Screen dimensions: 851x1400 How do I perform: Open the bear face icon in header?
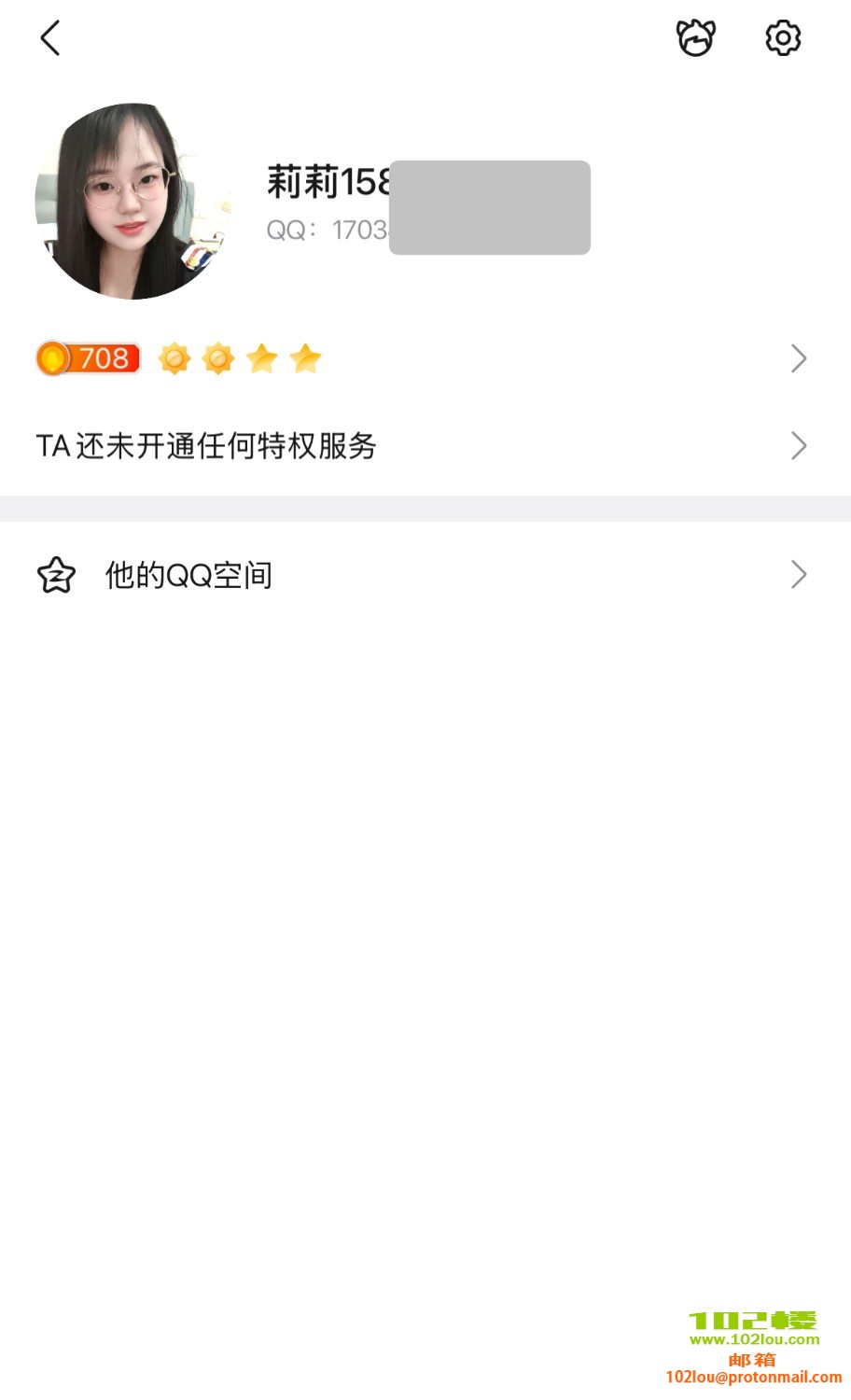tap(695, 38)
